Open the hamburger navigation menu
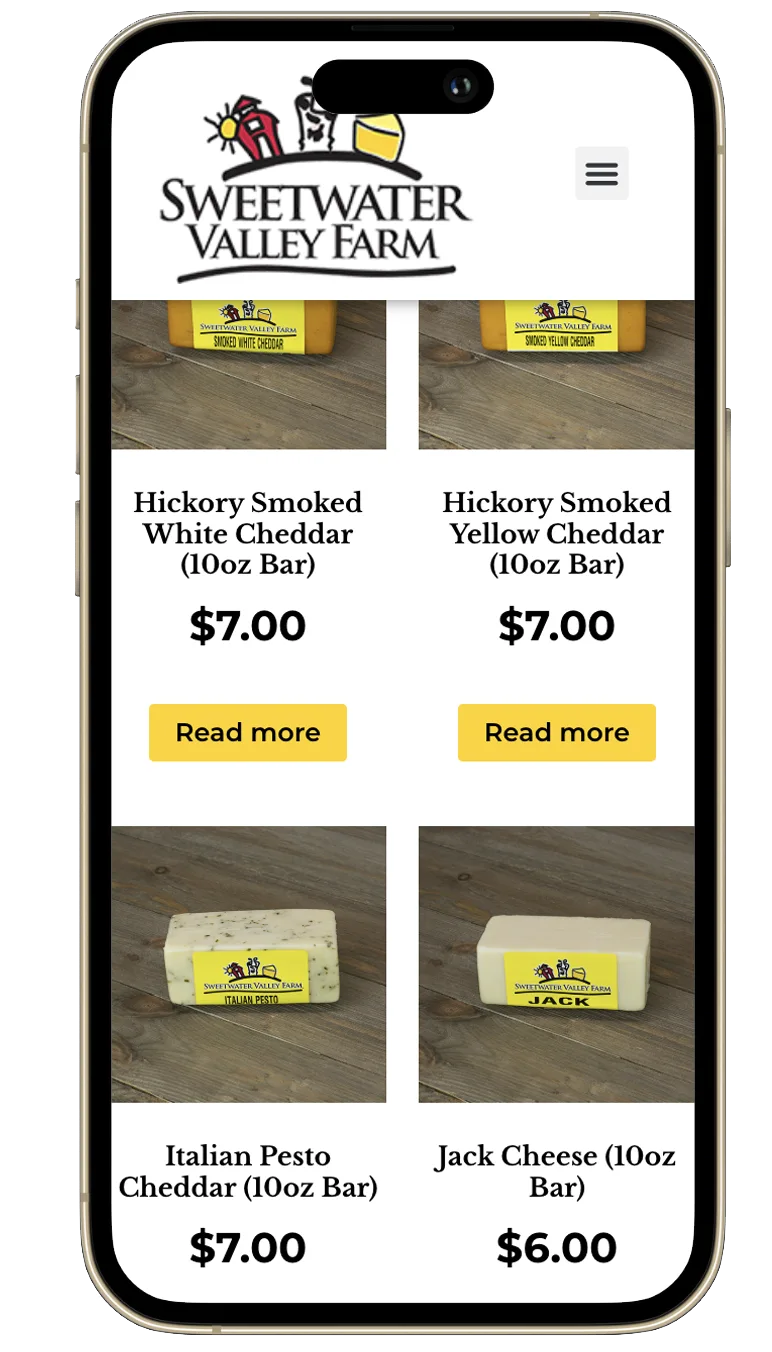The image size is (772, 1352). tap(601, 174)
